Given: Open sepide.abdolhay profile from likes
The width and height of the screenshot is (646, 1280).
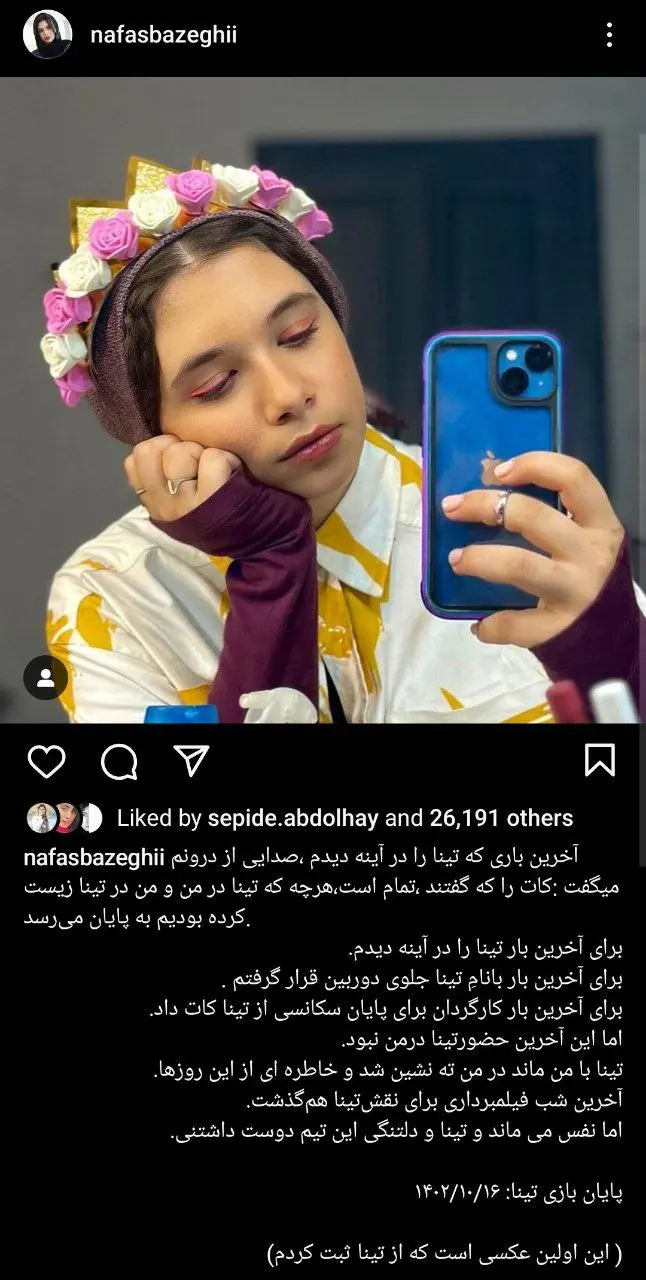Looking at the screenshot, I should (292, 818).
